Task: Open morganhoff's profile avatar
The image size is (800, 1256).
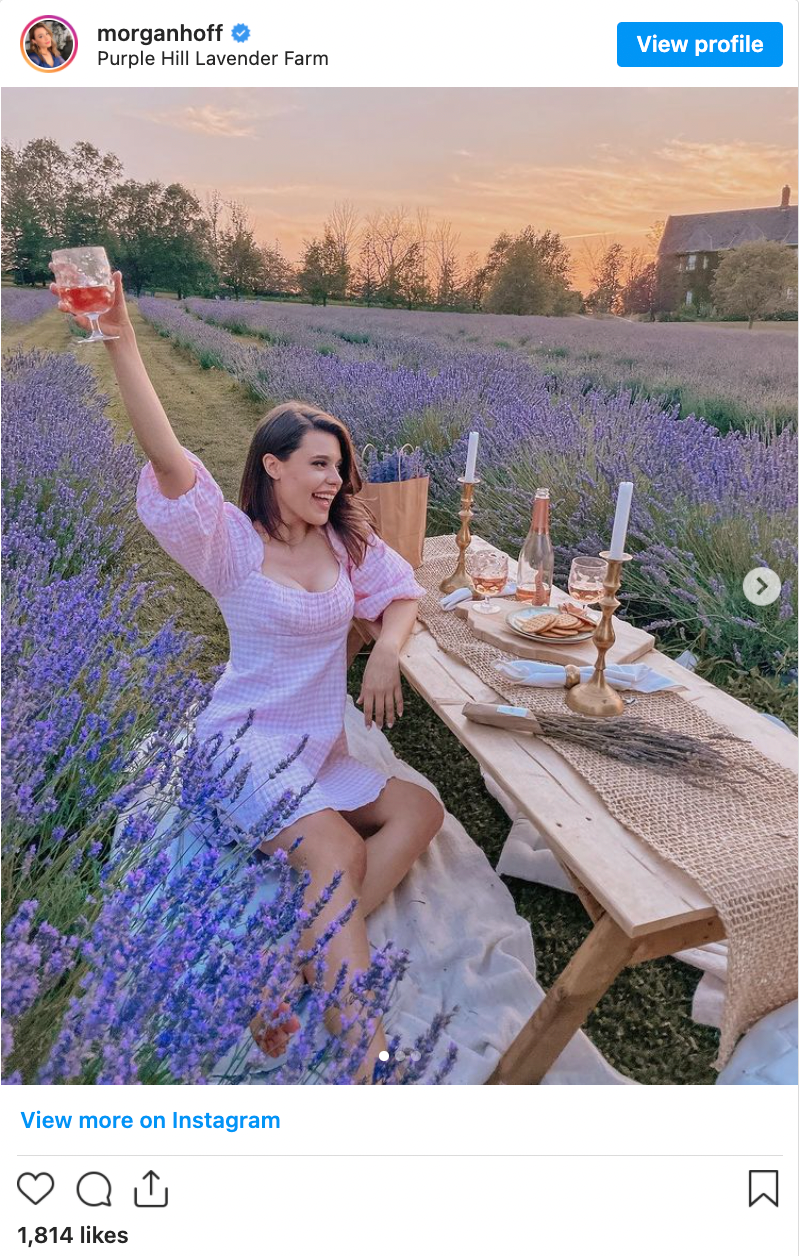Action: tap(49, 44)
